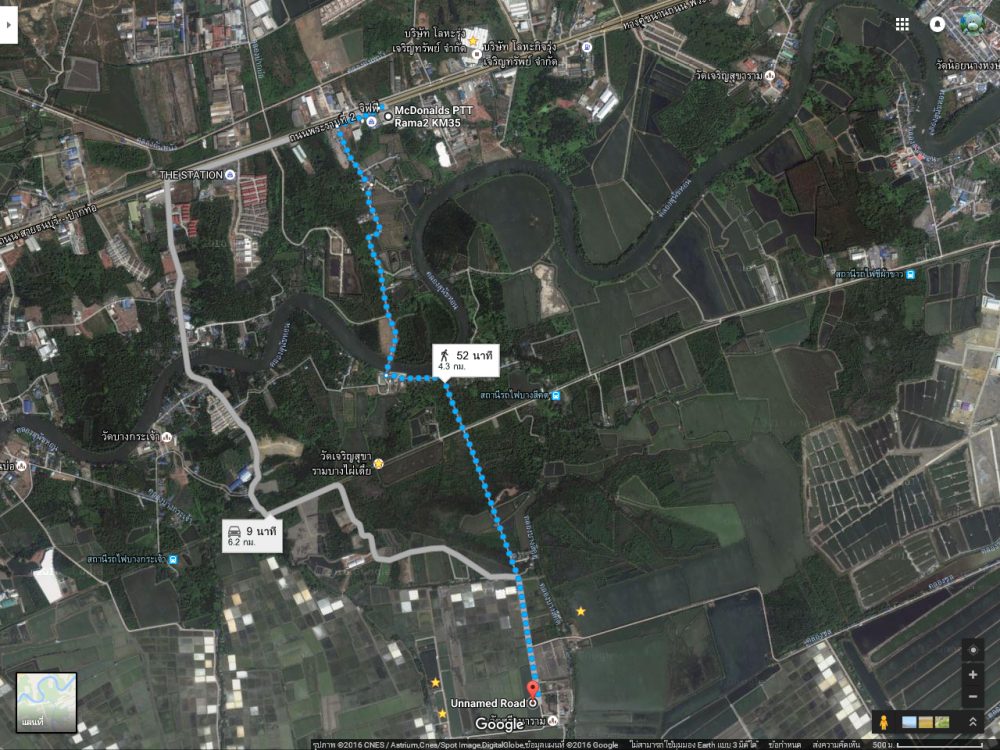
Task: Expand the imagery strip with double chevron
Action: tap(972, 721)
